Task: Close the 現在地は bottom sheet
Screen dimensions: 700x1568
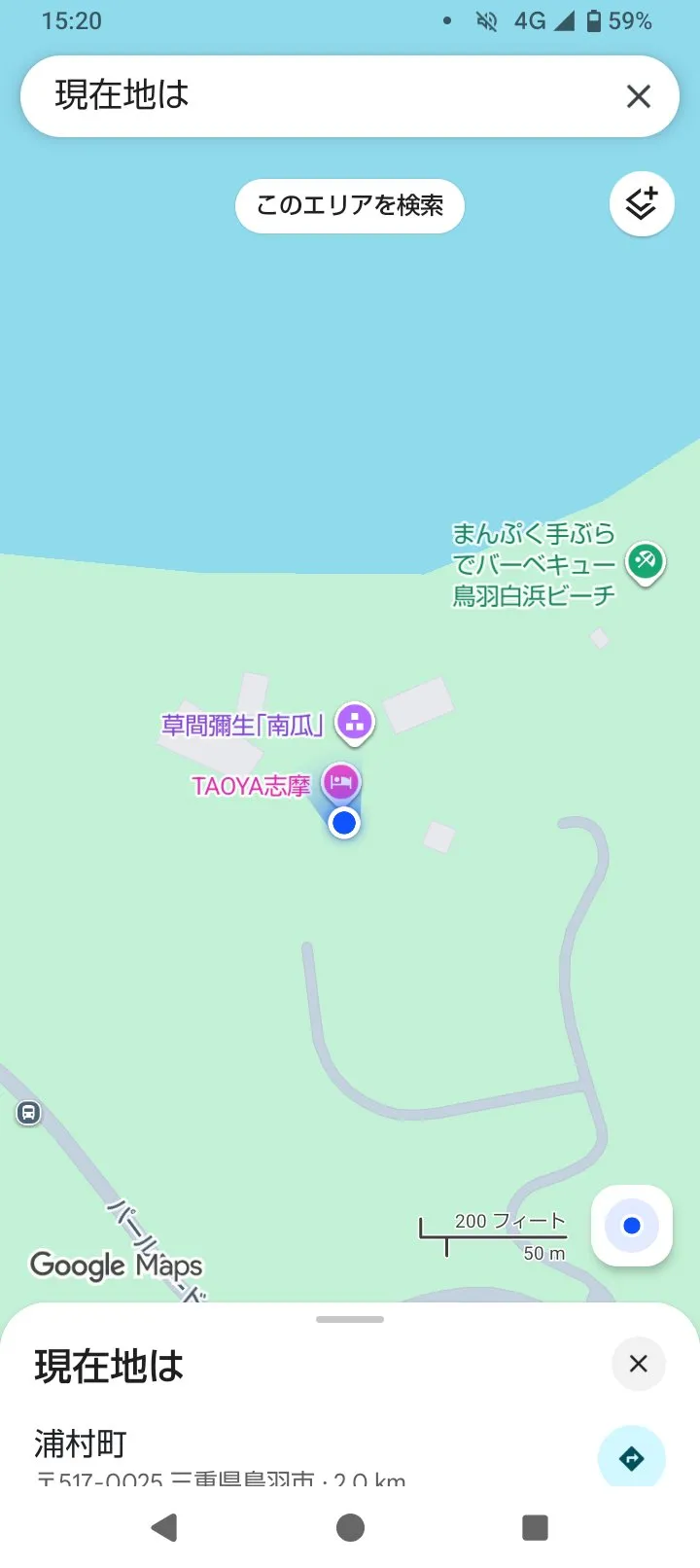Action: pyautogui.click(x=639, y=1364)
